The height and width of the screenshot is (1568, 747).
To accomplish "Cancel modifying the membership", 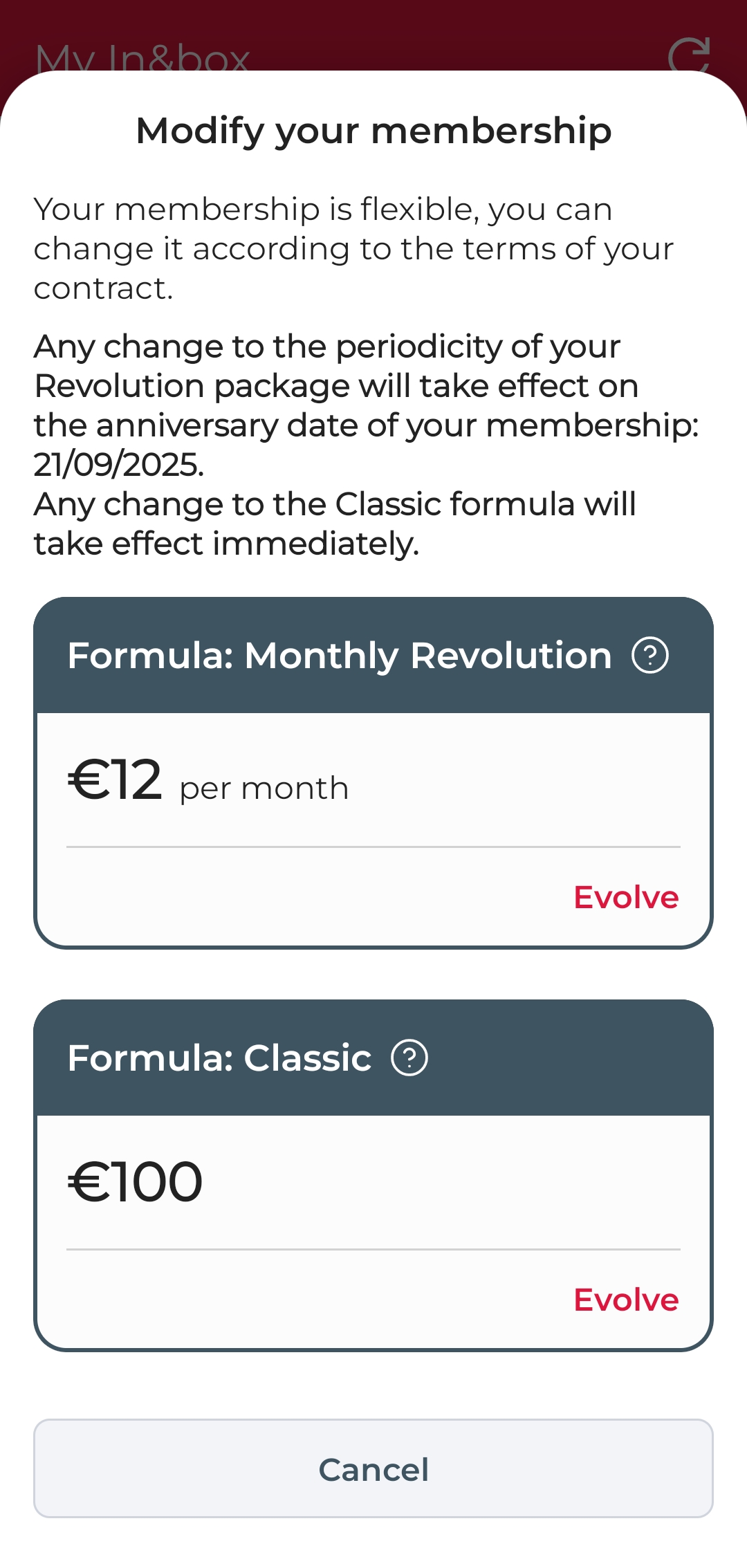I will click(x=373, y=1469).
